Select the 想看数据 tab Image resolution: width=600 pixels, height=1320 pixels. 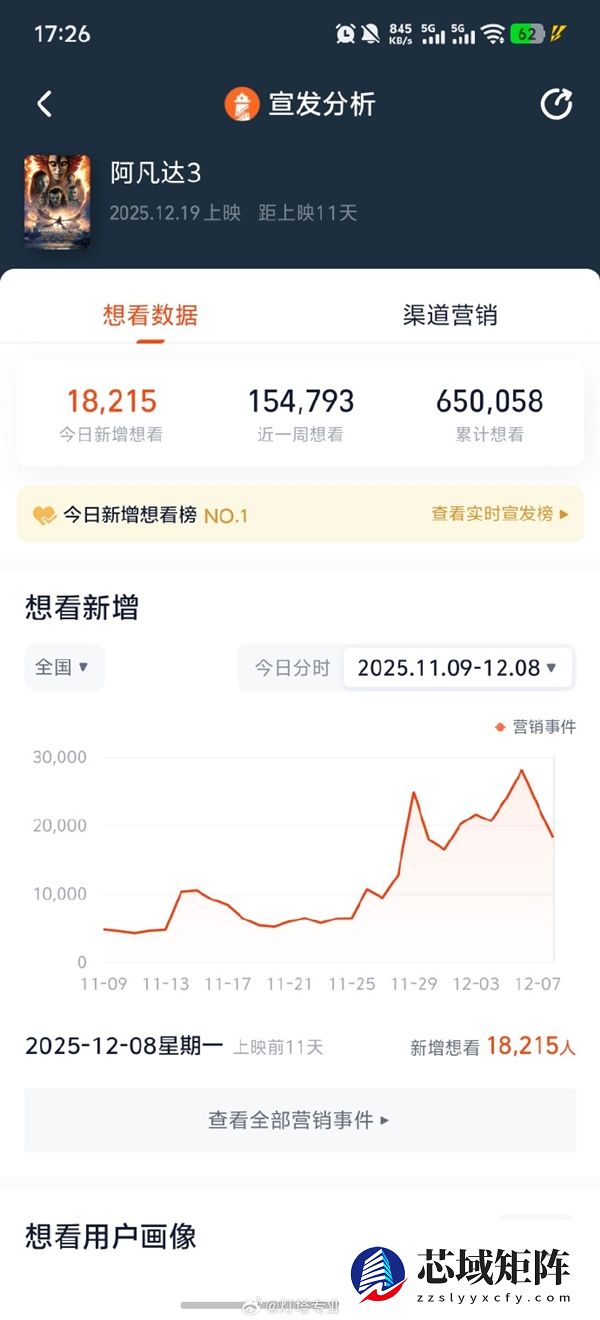(150, 316)
